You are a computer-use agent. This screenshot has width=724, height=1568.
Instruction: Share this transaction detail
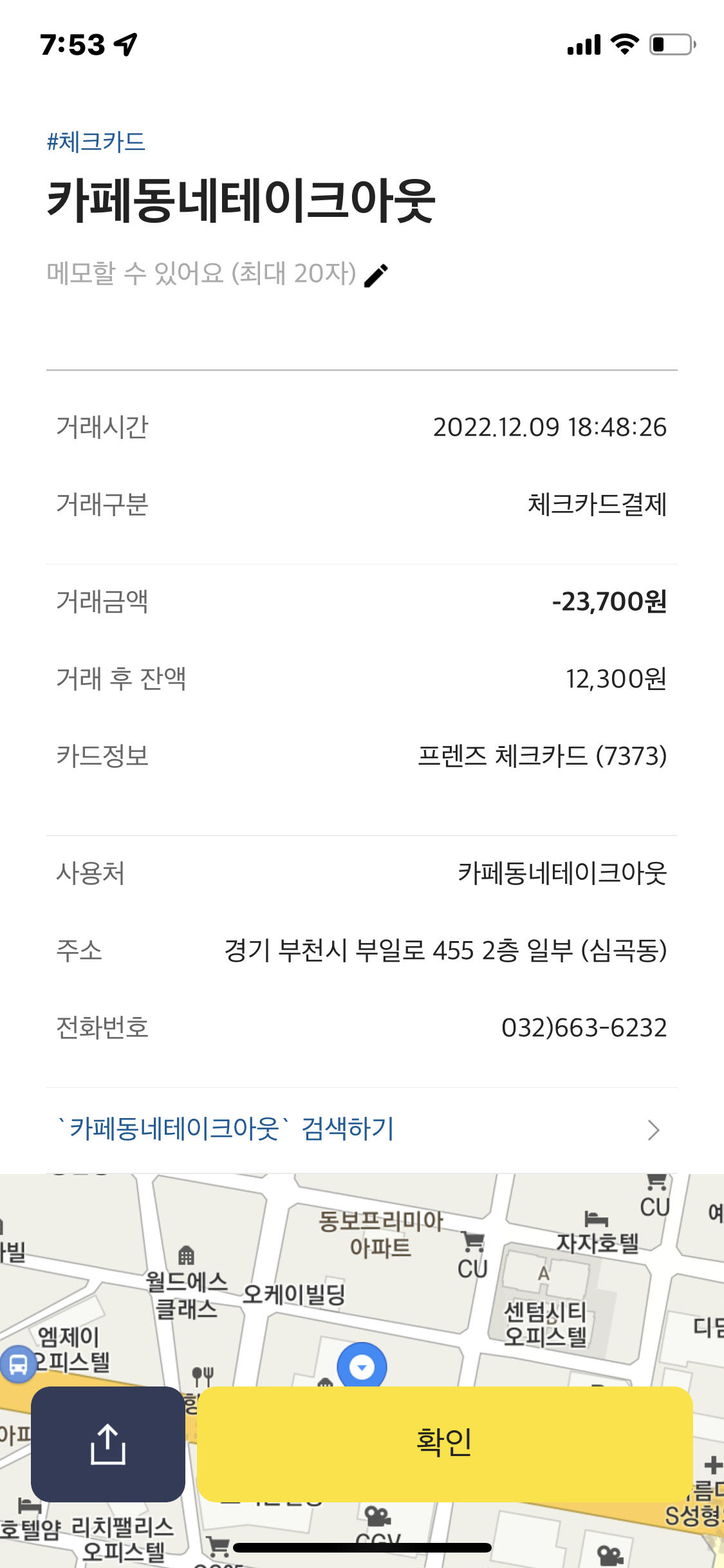[108, 1444]
